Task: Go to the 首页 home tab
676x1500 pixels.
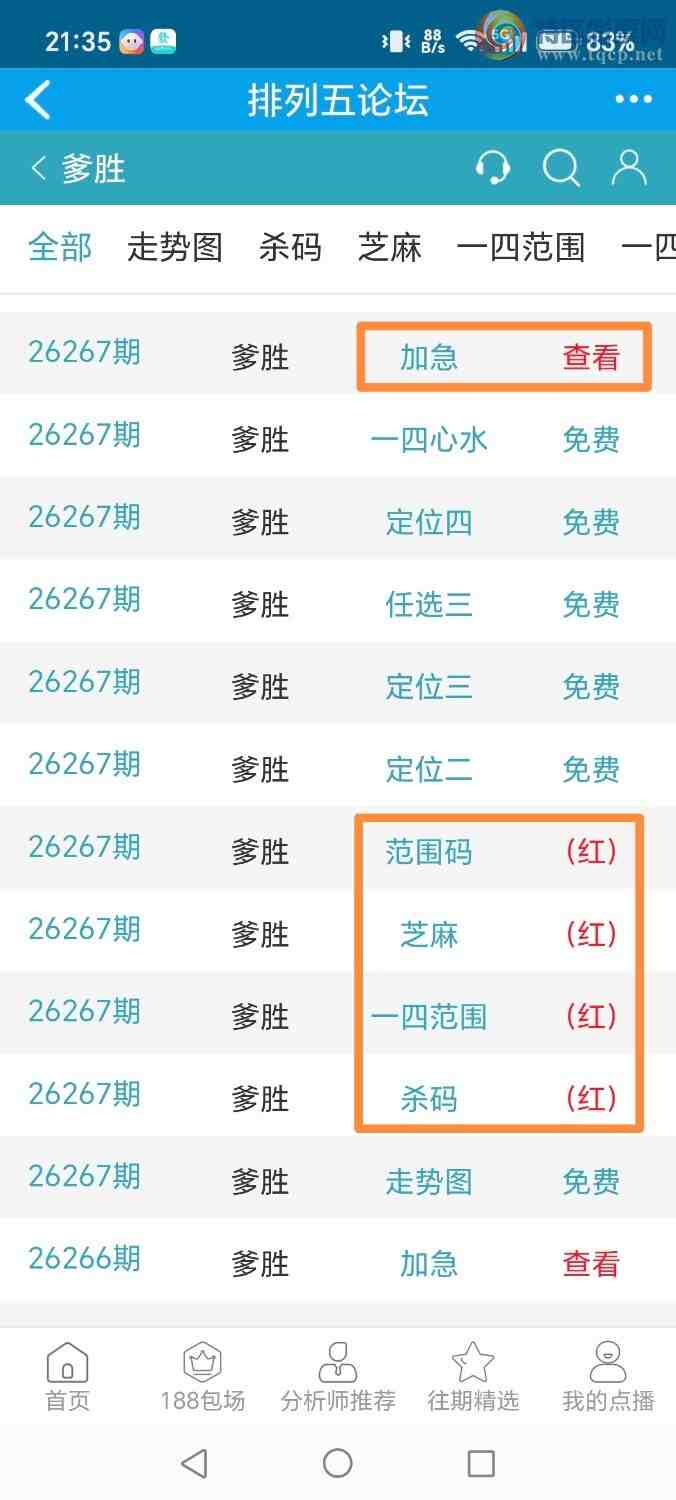Action: pyautogui.click(x=67, y=1376)
